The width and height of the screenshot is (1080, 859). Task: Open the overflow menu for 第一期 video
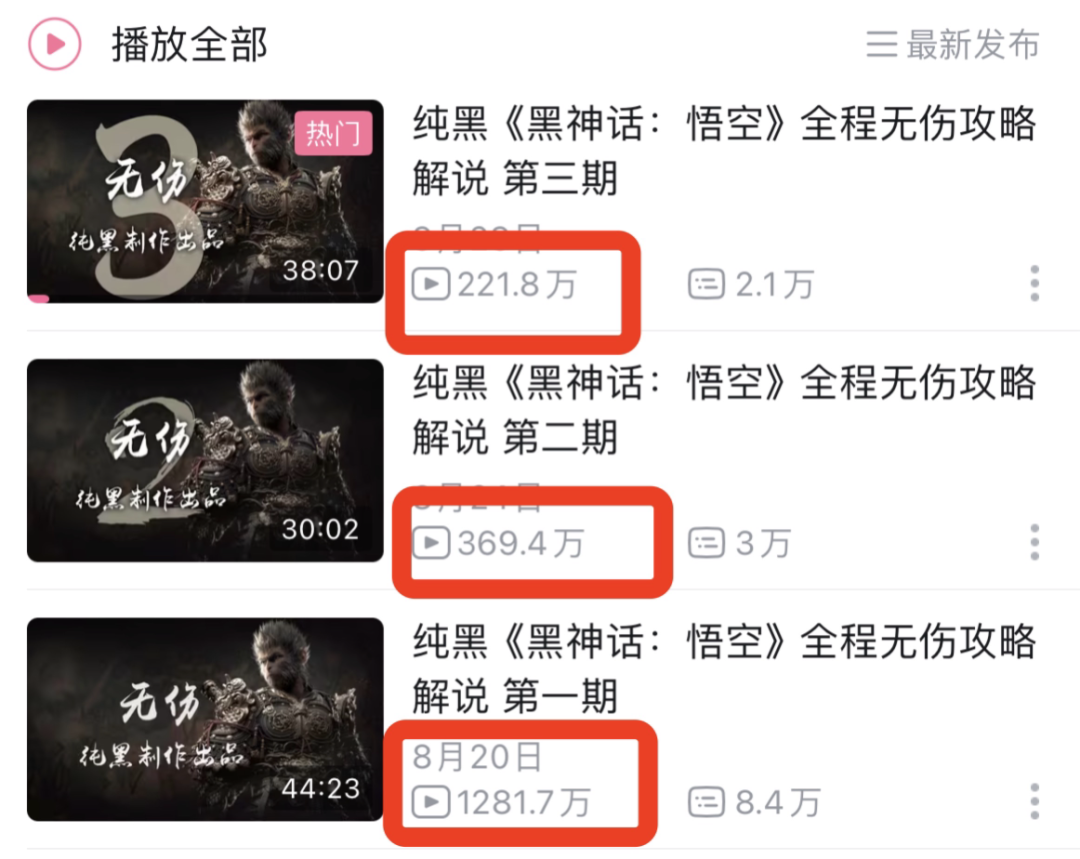1034,801
